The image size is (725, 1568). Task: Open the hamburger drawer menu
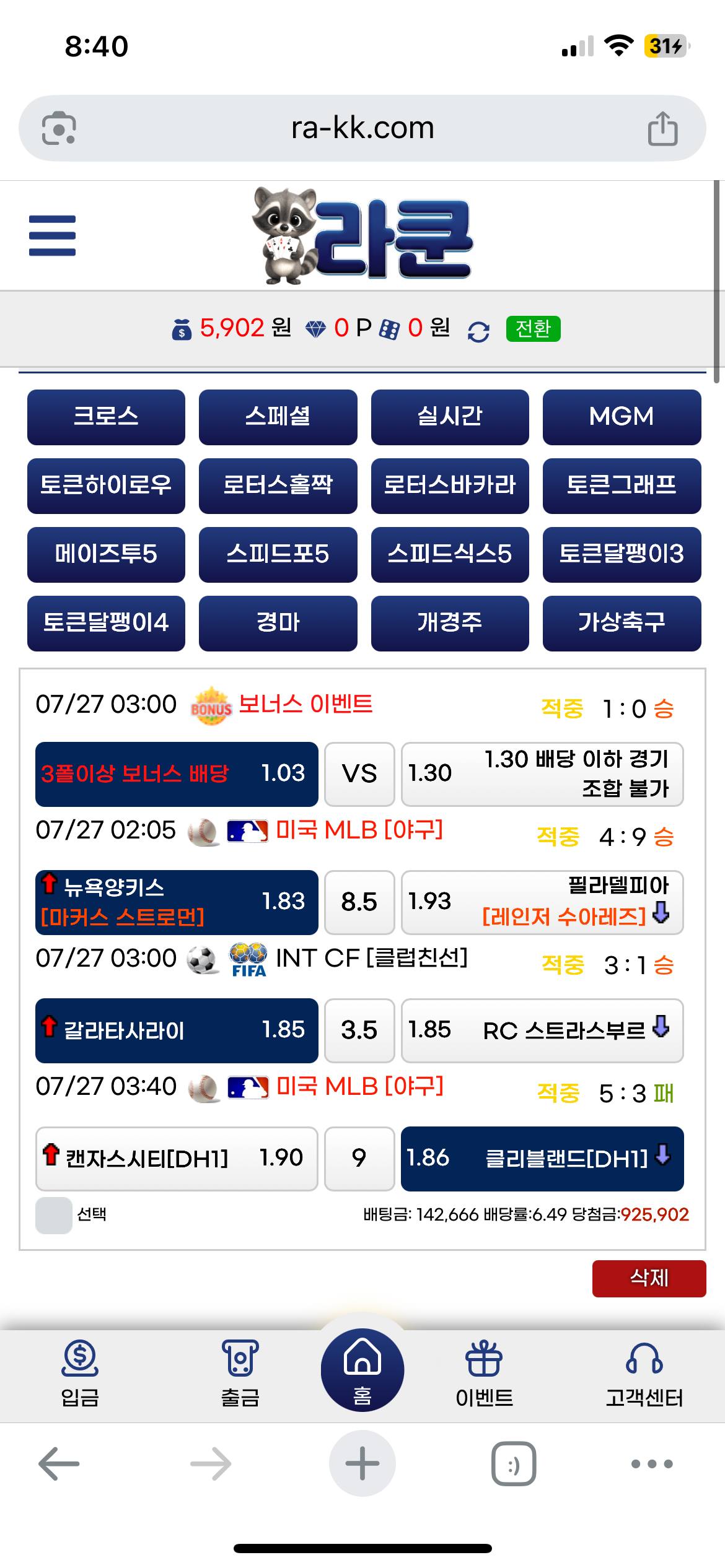tap(52, 235)
